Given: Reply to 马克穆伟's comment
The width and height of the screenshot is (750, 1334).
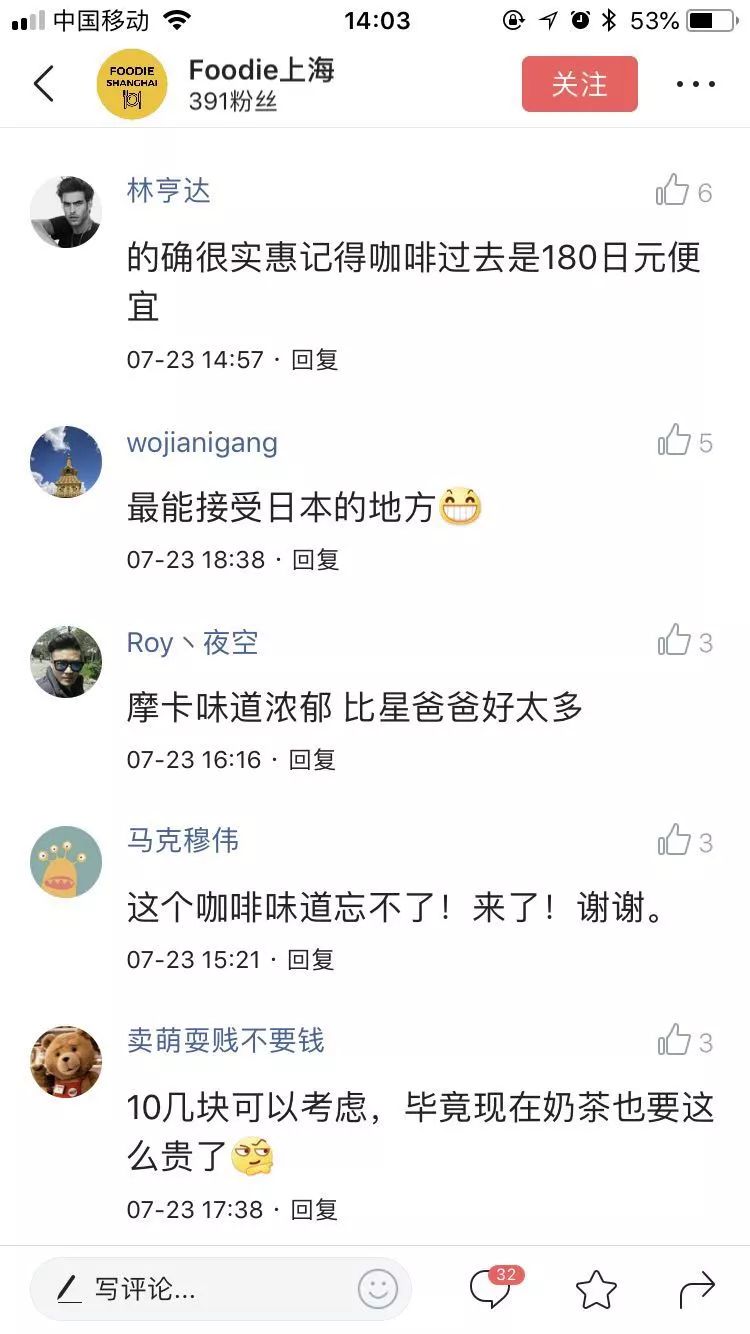Looking at the screenshot, I should 311,960.
